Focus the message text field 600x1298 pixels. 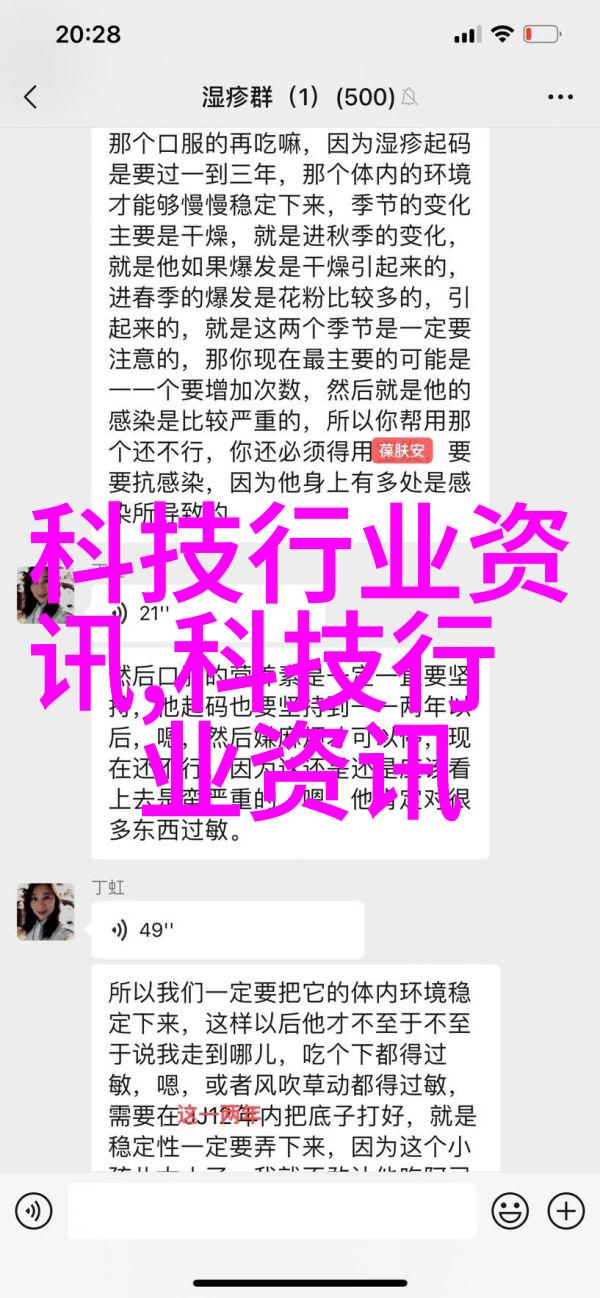click(x=270, y=1212)
